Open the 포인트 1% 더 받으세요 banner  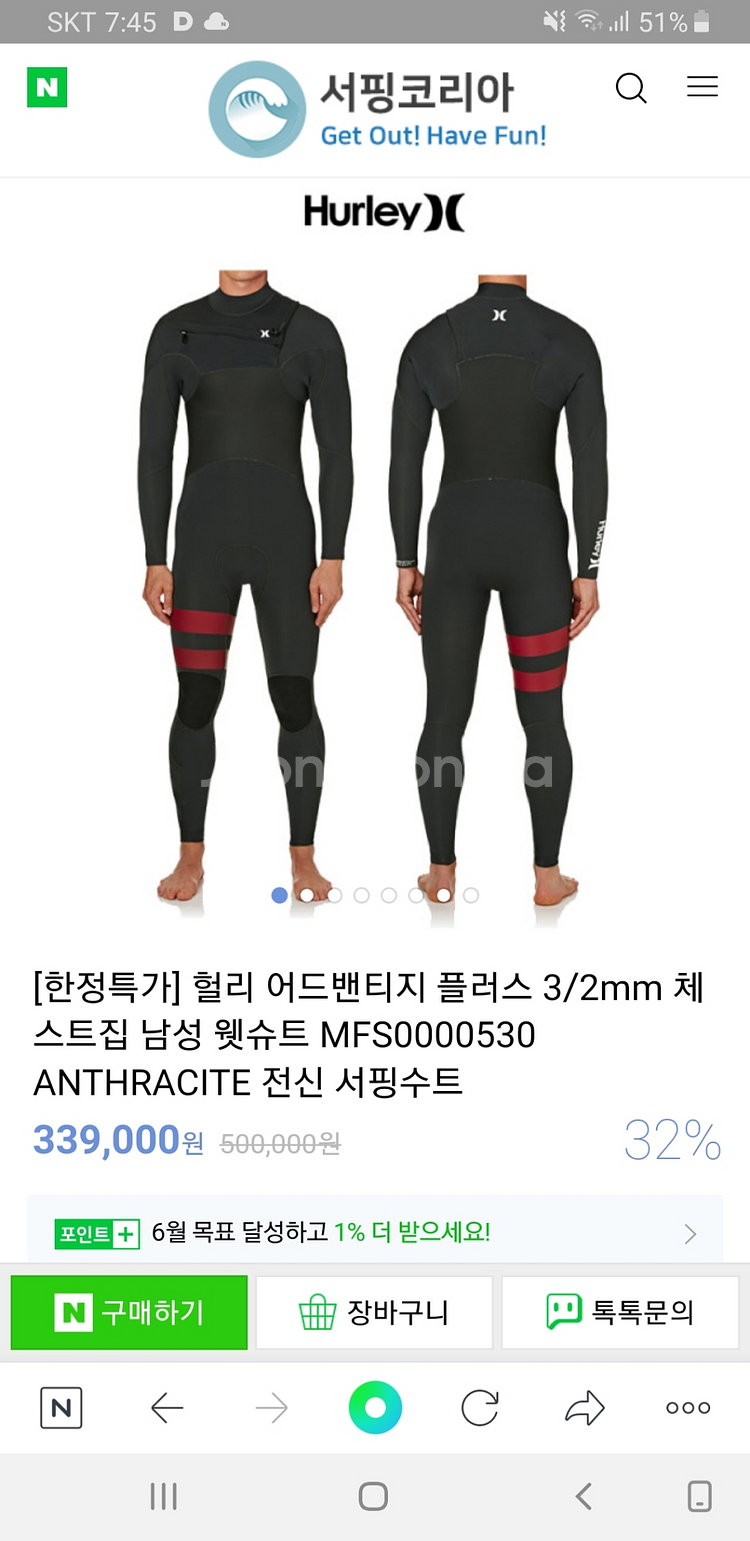point(375,1232)
